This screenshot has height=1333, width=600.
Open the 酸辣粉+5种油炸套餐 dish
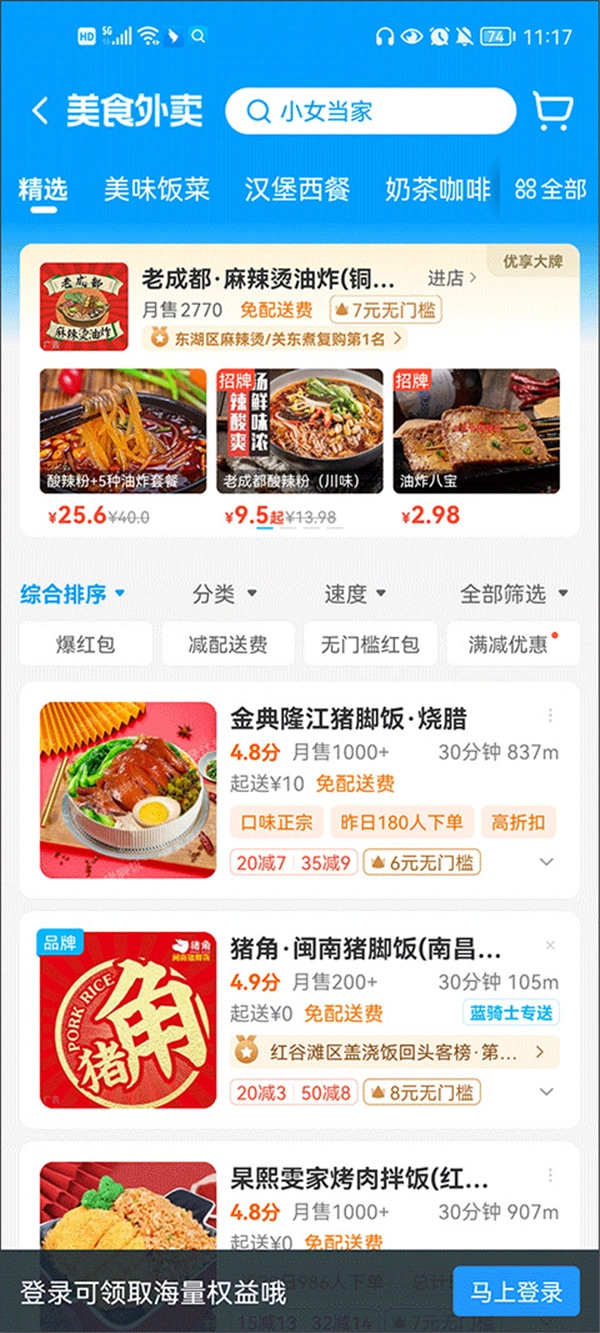coord(123,431)
